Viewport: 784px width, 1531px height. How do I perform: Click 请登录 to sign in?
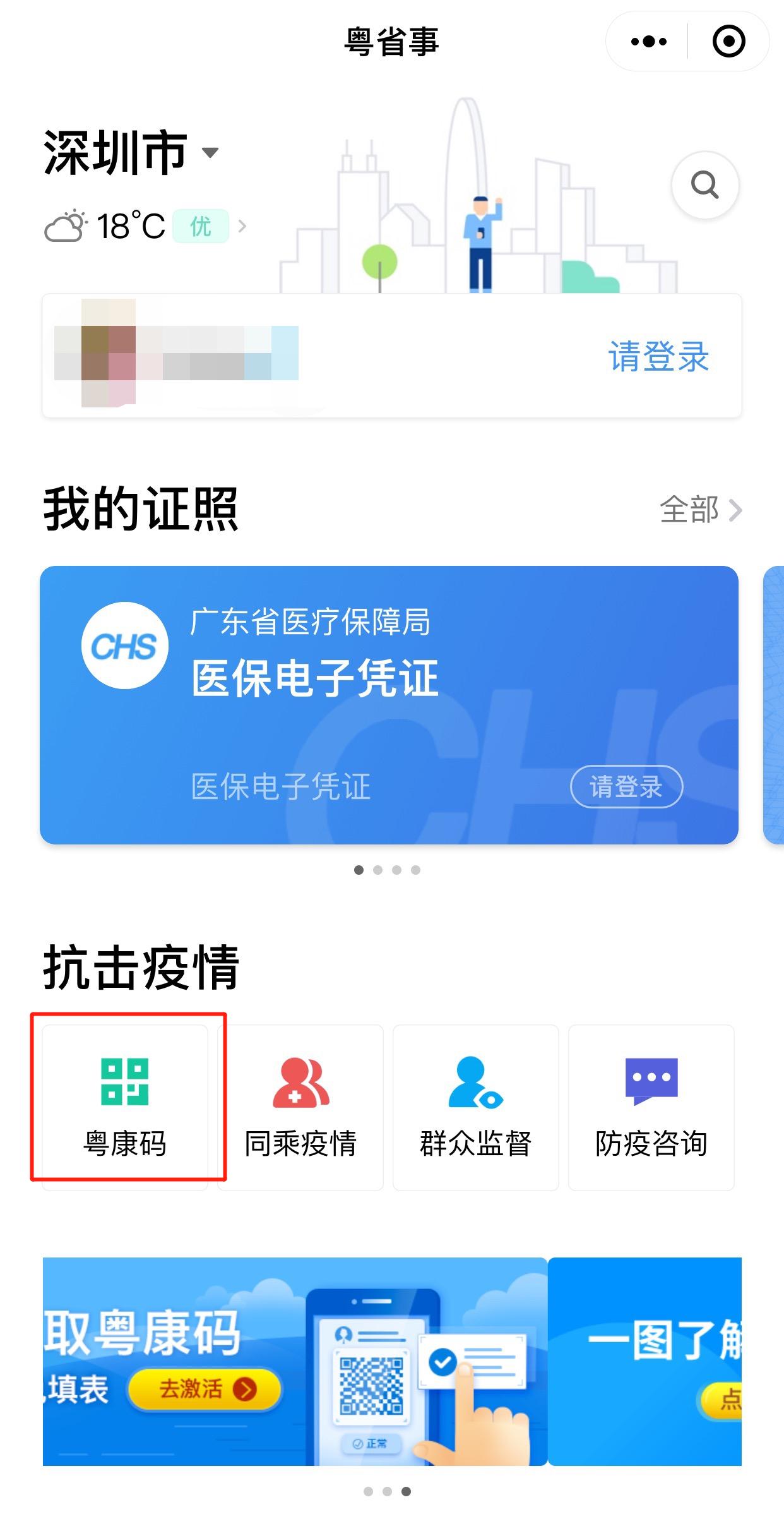(659, 357)
